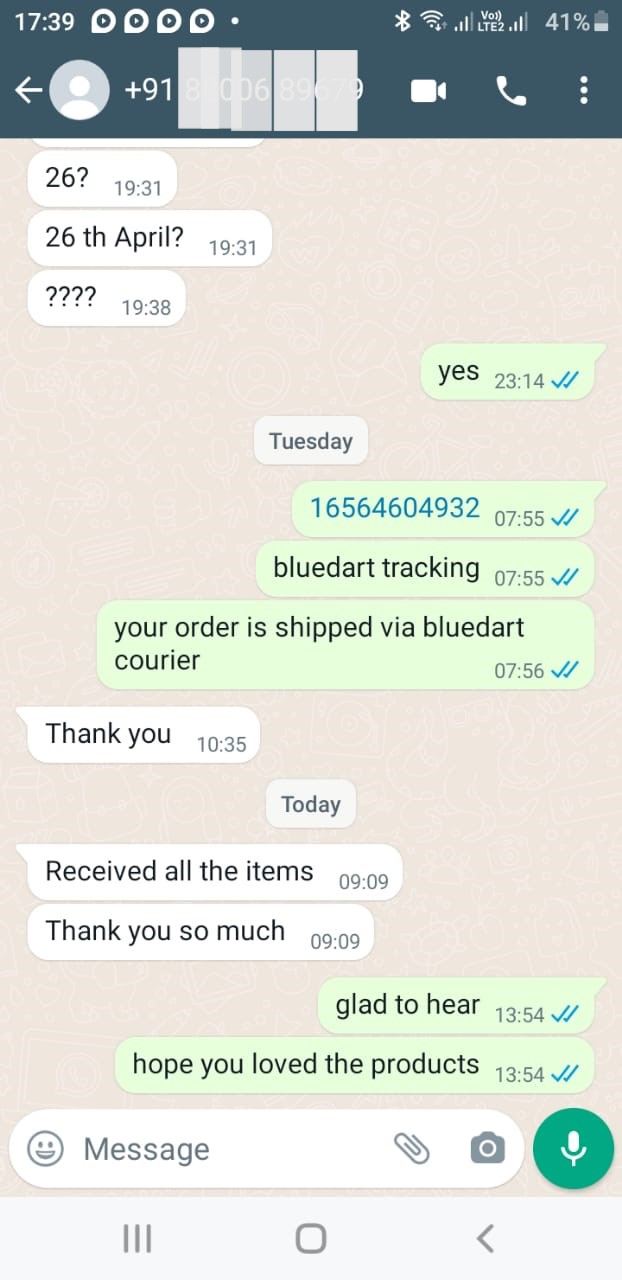Viewport: 622px width, 1280px height.
Task: Open the emoji picker
Action: [45, 1149]
